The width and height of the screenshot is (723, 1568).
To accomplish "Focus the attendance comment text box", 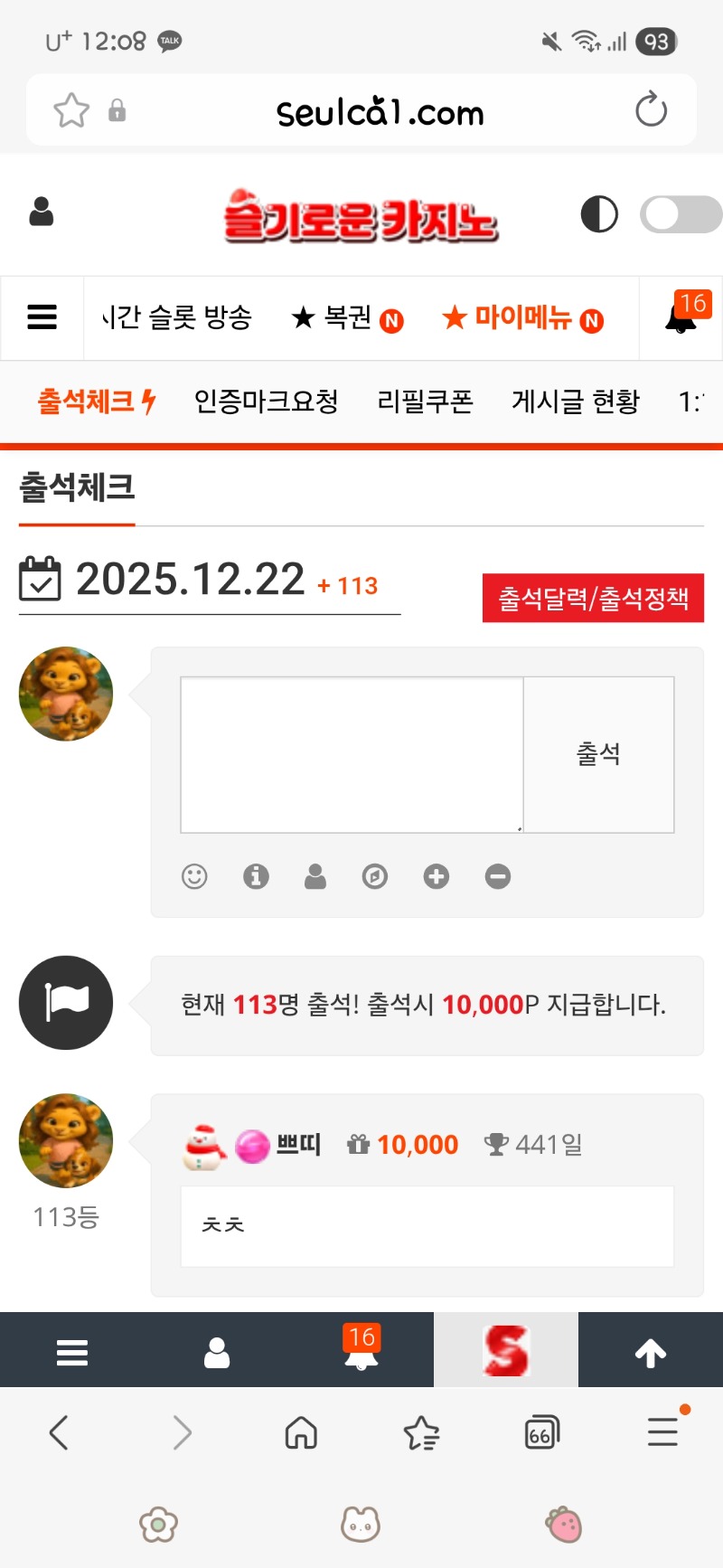I will coord(352,754).
